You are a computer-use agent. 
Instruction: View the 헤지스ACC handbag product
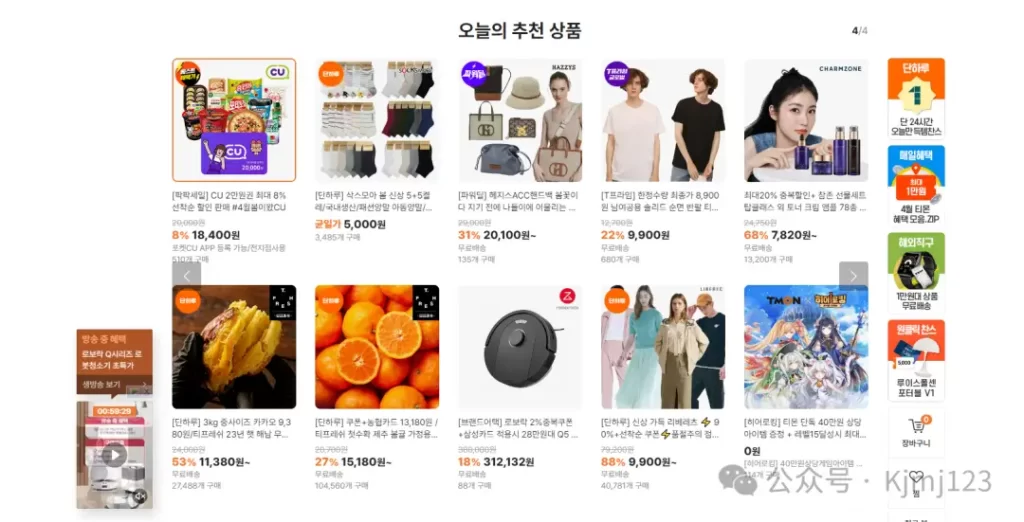pos(520,120)
